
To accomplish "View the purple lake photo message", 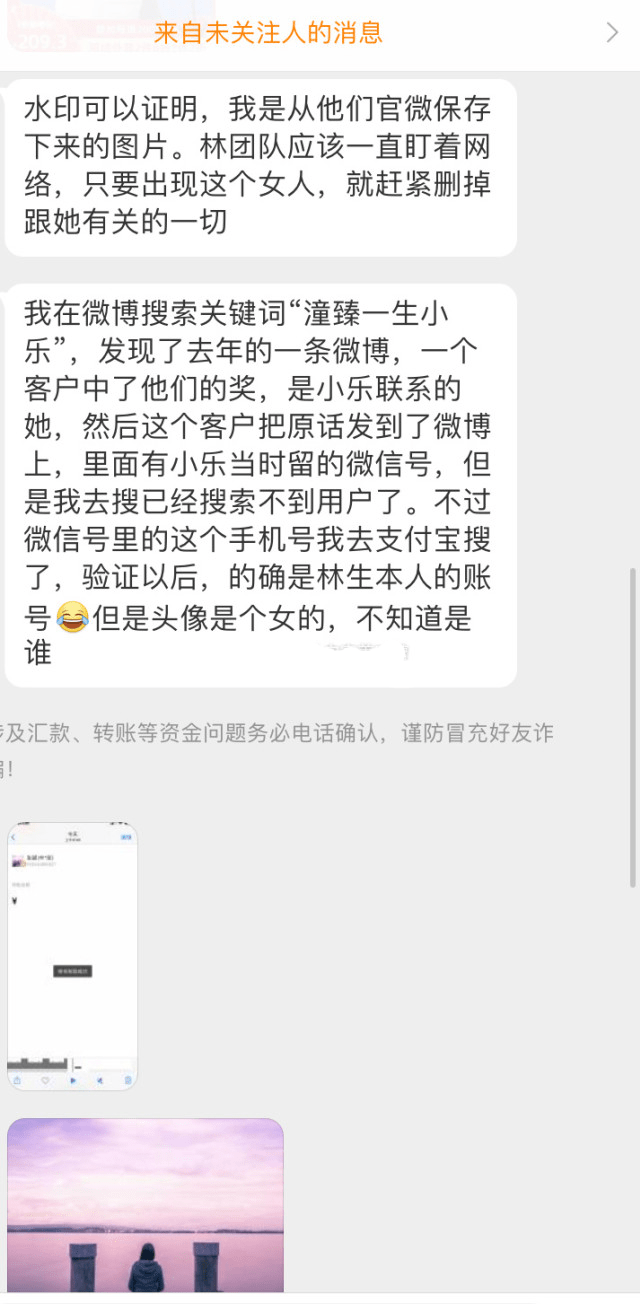I will [x=146, y=1206].
